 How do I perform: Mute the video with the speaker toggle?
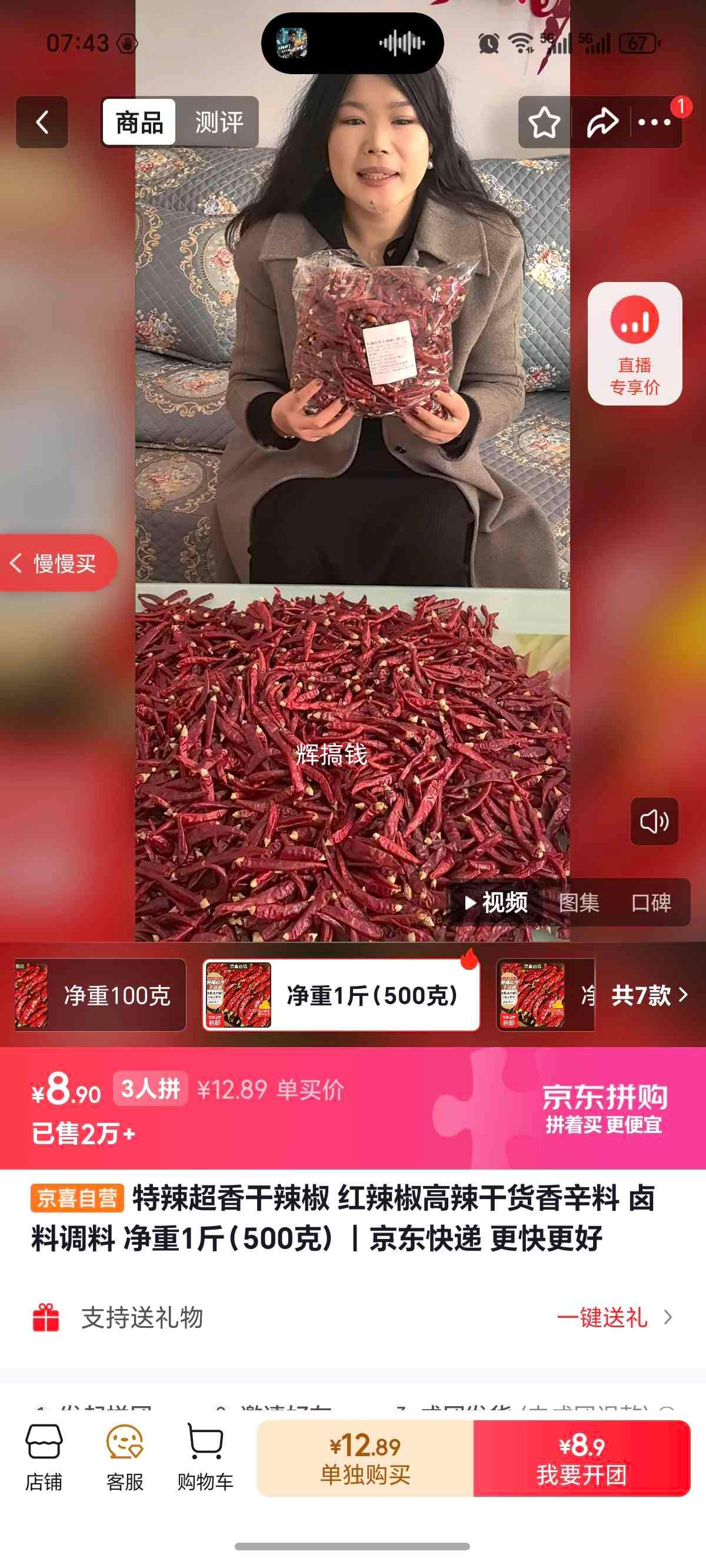(x=653, y=821)
